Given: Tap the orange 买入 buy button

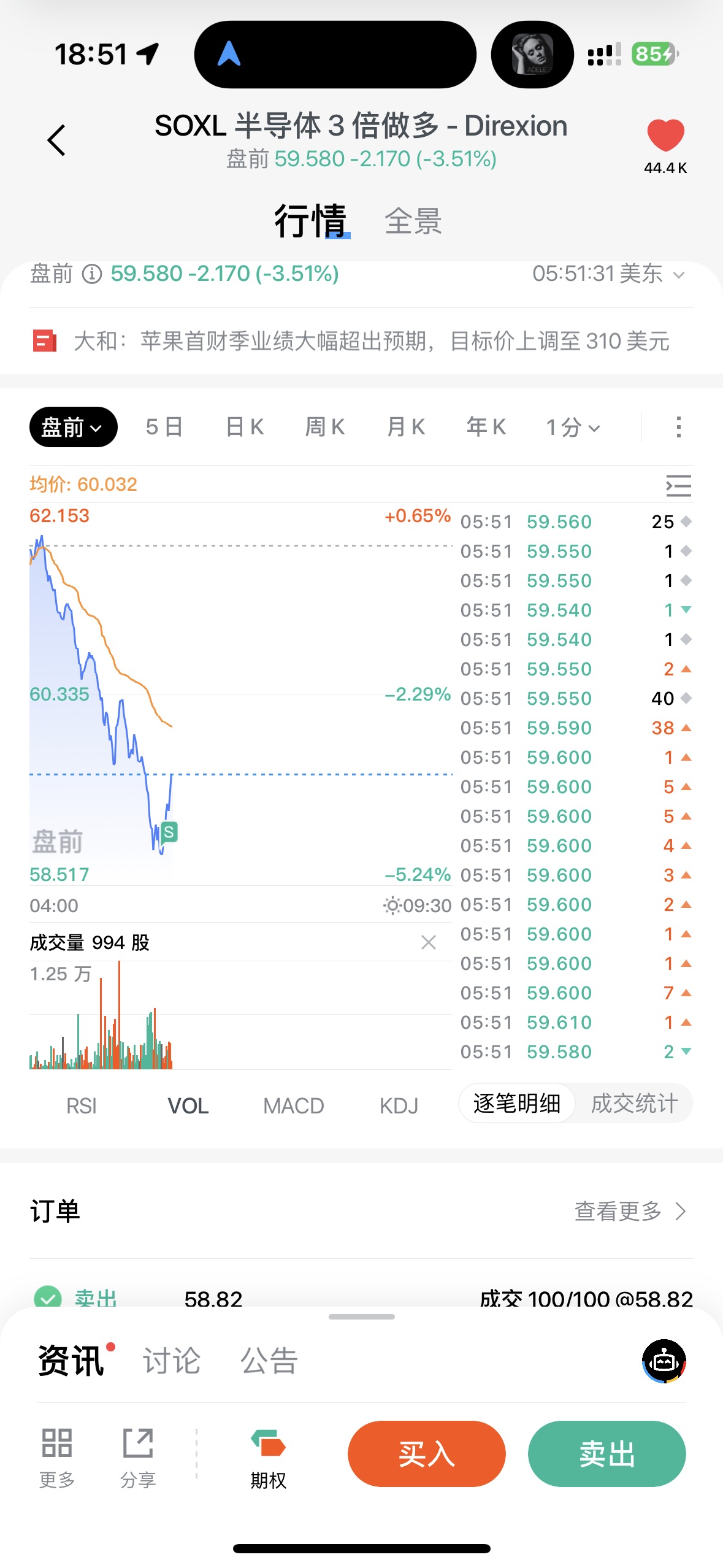Looking at the screenshot, I should click(x=426, y=1454).
